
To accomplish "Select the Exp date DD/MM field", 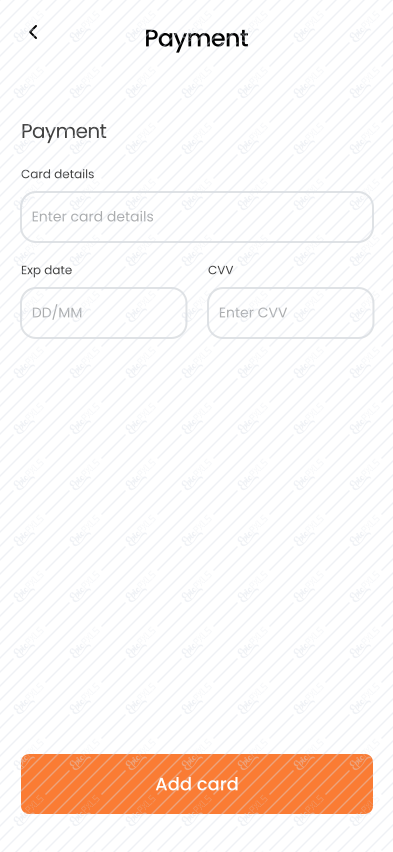I will pyautogui.click(x=104, y=313).
